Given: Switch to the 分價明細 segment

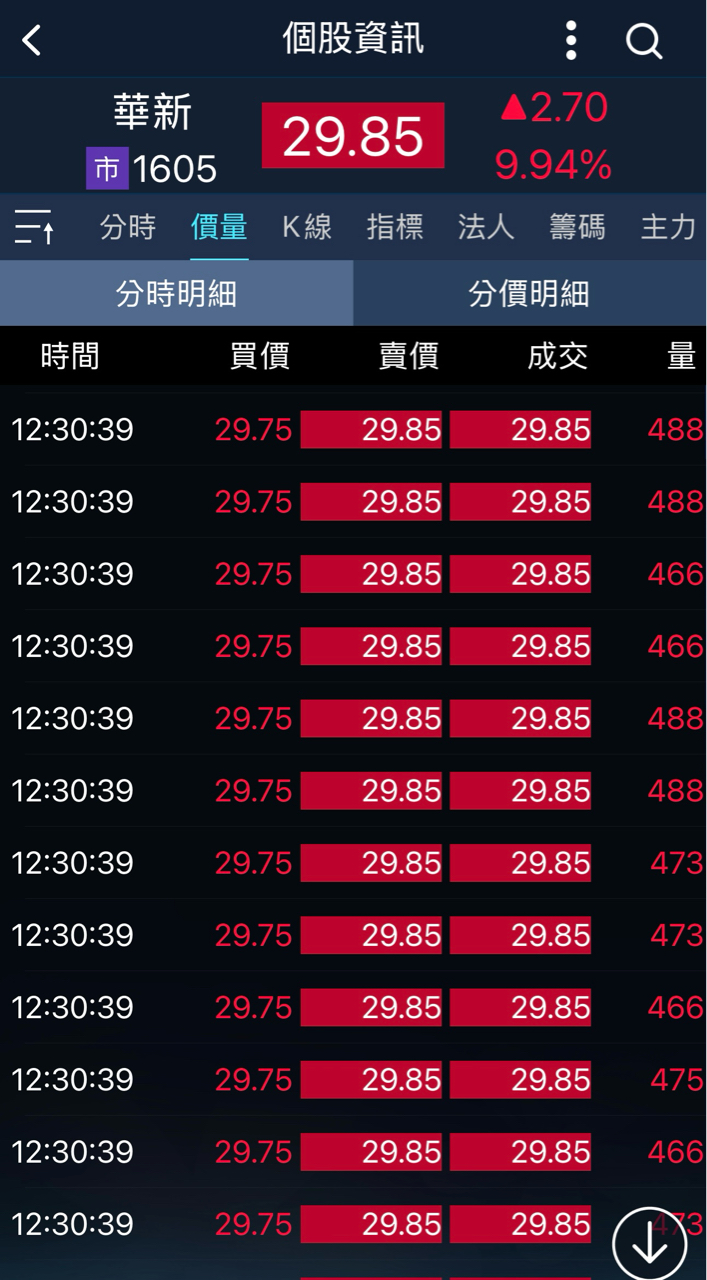Looking at the screenshot, I should pyautogui.click(x=530, y=293).
